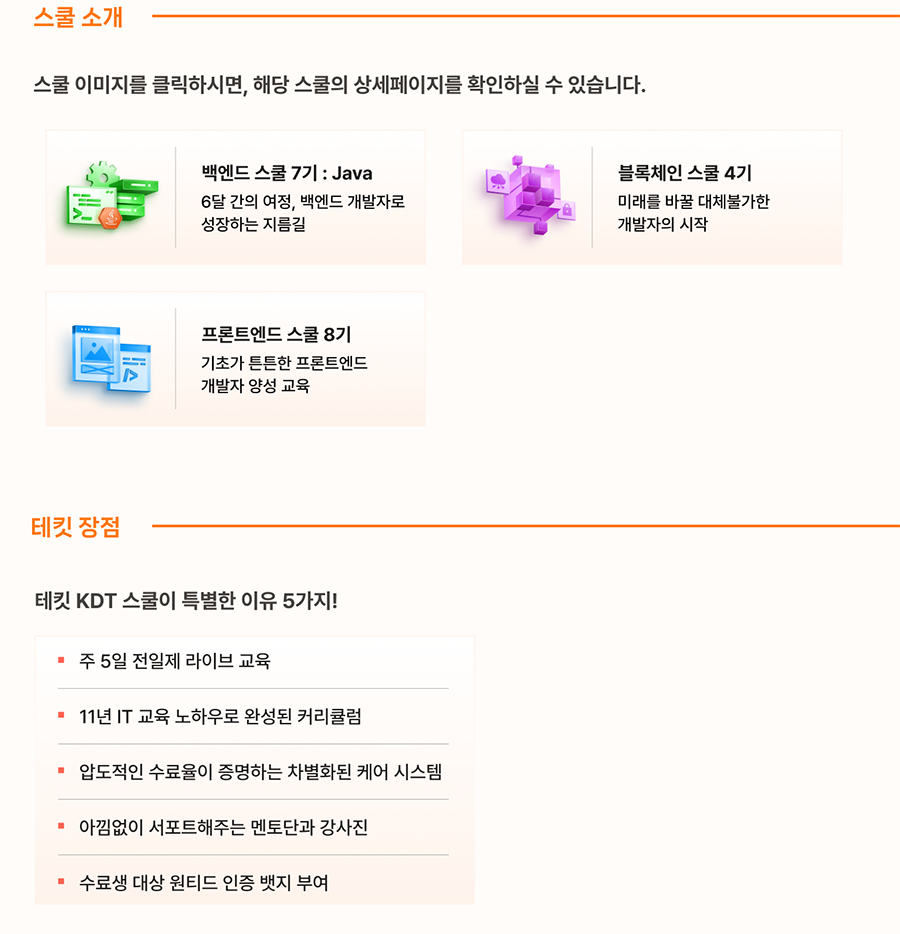
Task: Open the 프론트엔드 스쿨 8기 card
Action: [235, 359]
